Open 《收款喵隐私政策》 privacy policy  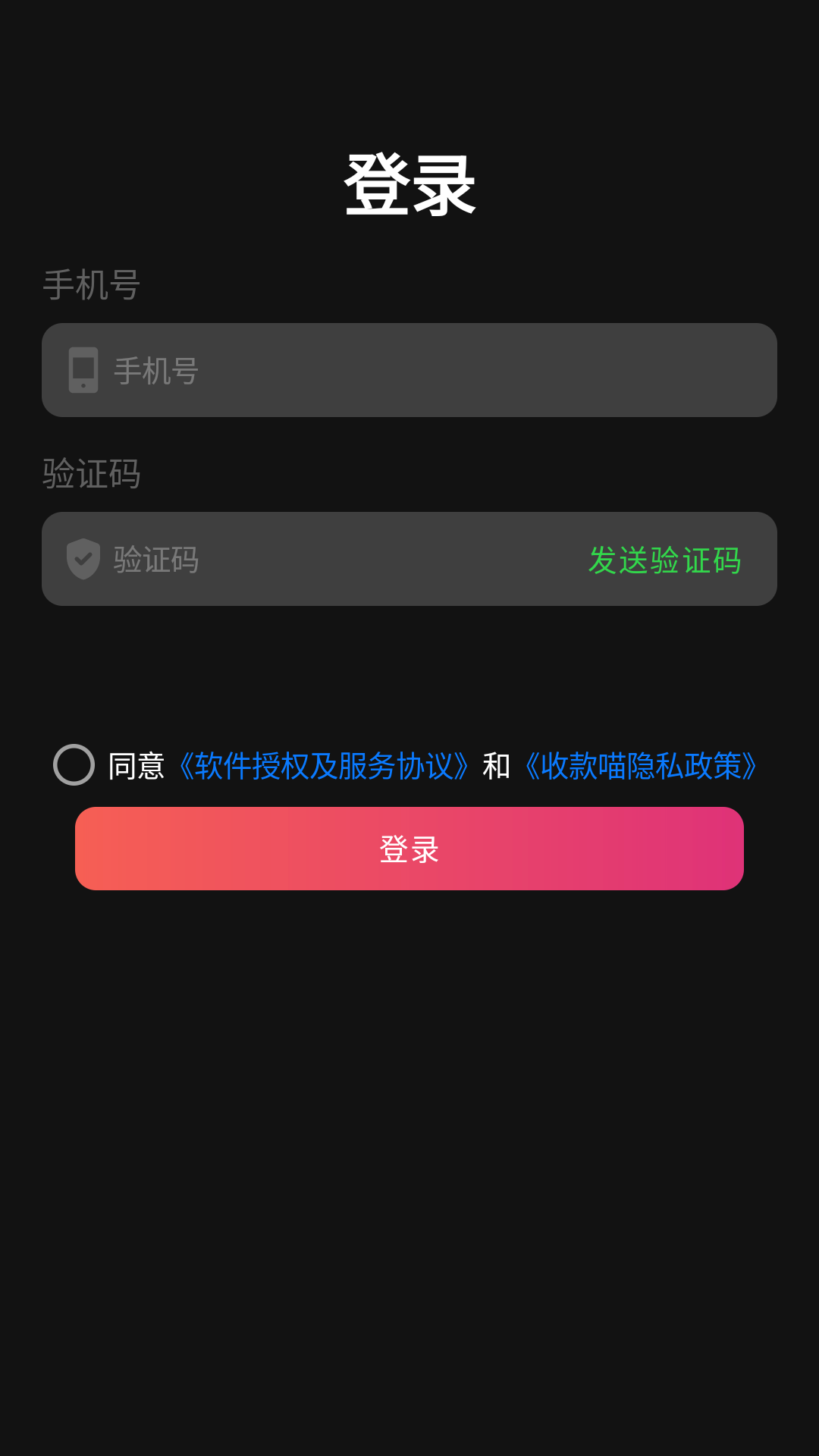tap(641, 766)
